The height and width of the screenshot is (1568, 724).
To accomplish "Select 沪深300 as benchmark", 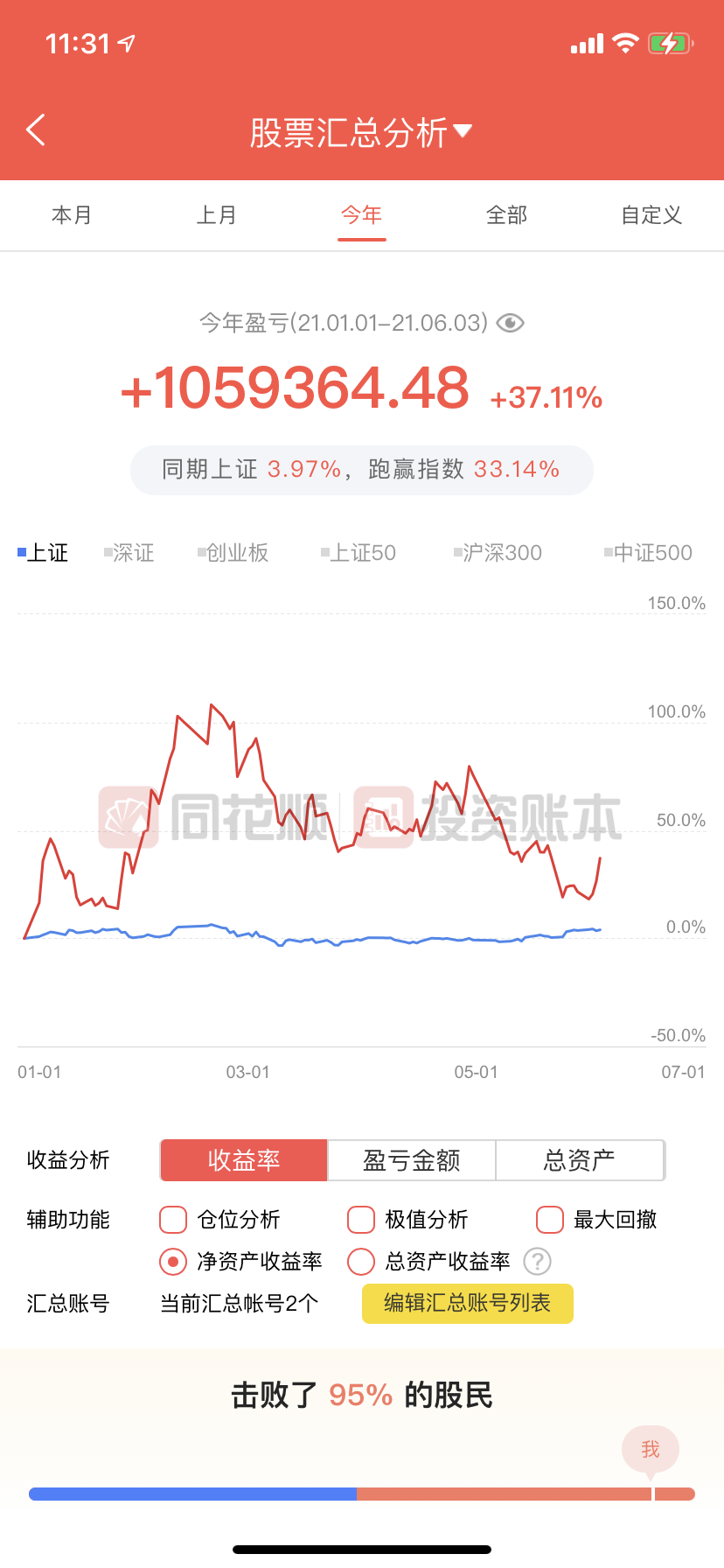I will [498, 553].
